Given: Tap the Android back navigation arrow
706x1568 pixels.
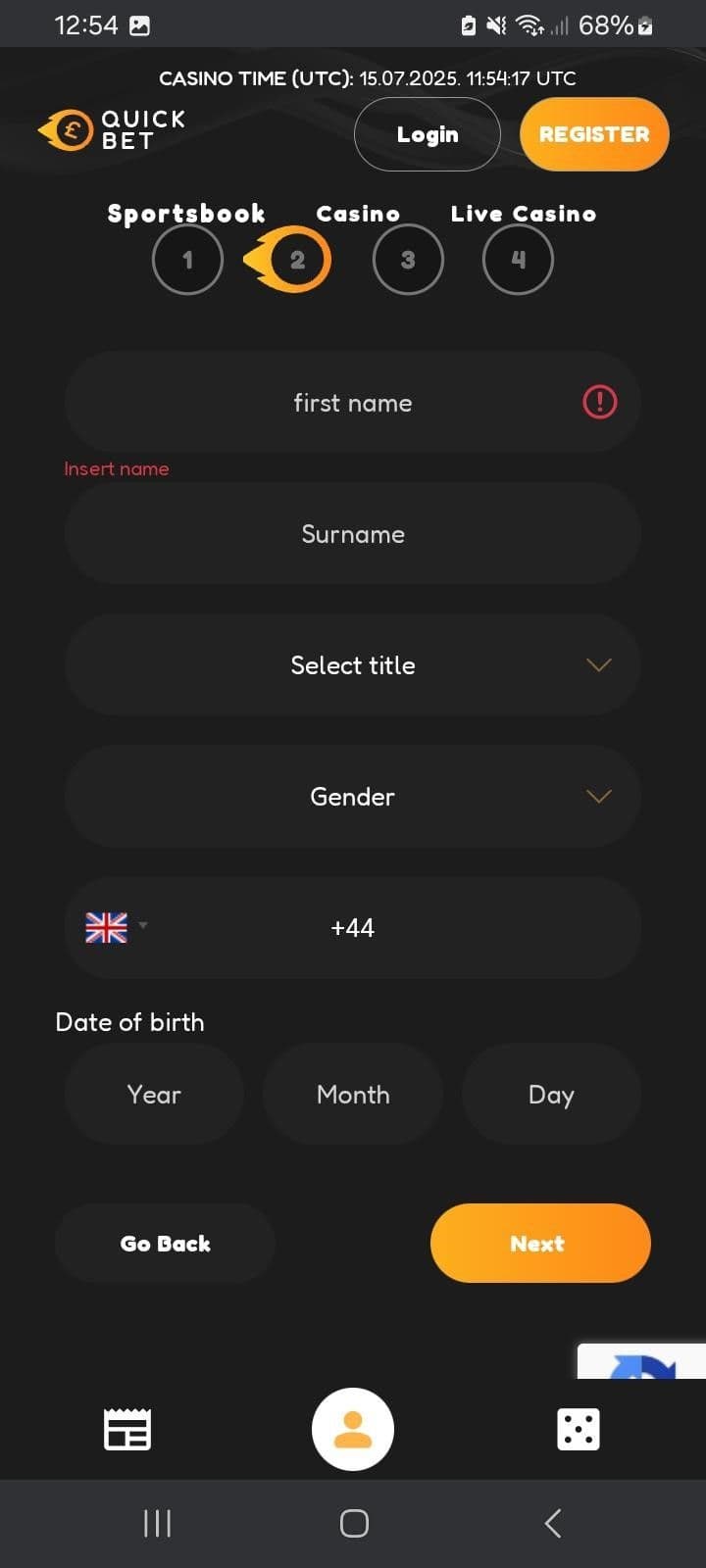Looking at the screenshot, I should [551, 1523].
